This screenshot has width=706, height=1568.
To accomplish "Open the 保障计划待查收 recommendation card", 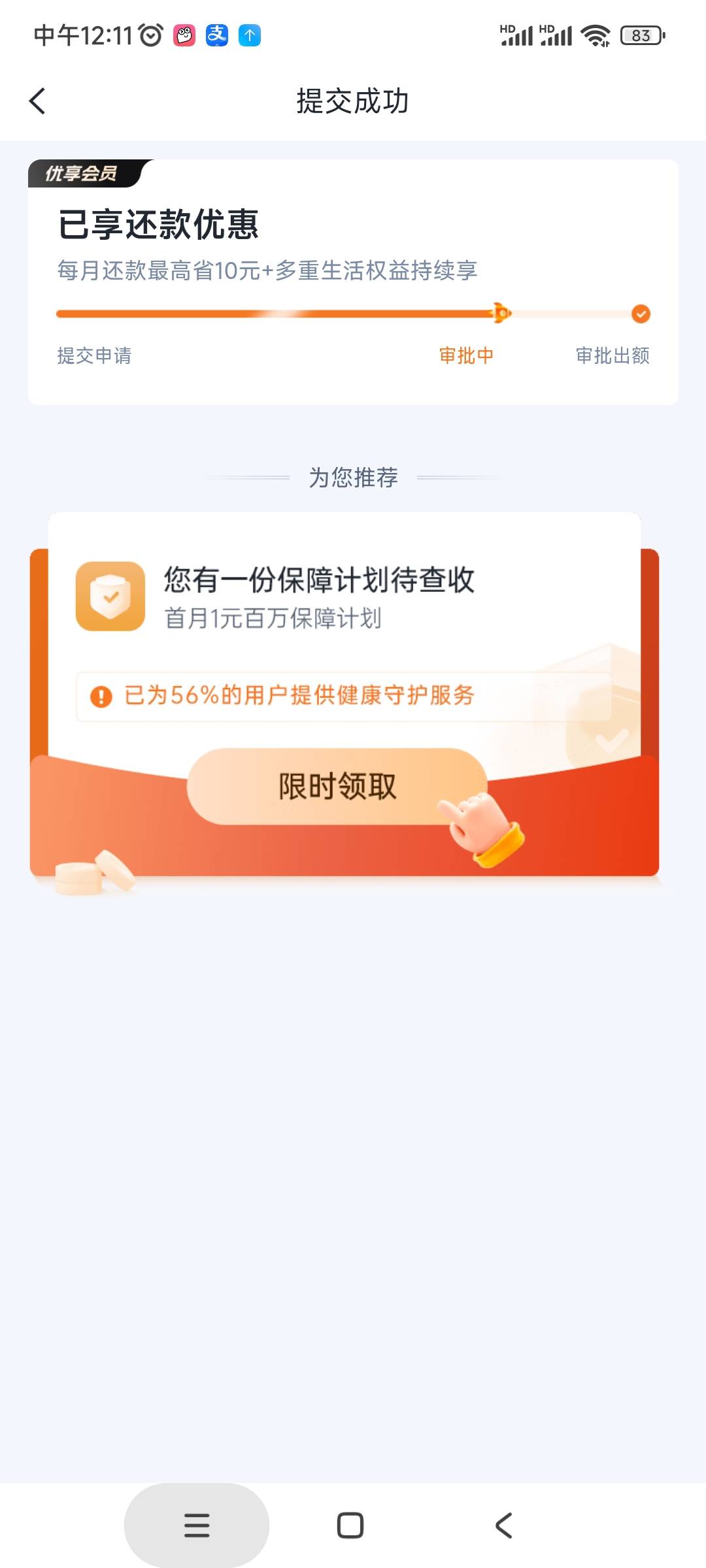I will pyautogui.click(x=345, y=694).
